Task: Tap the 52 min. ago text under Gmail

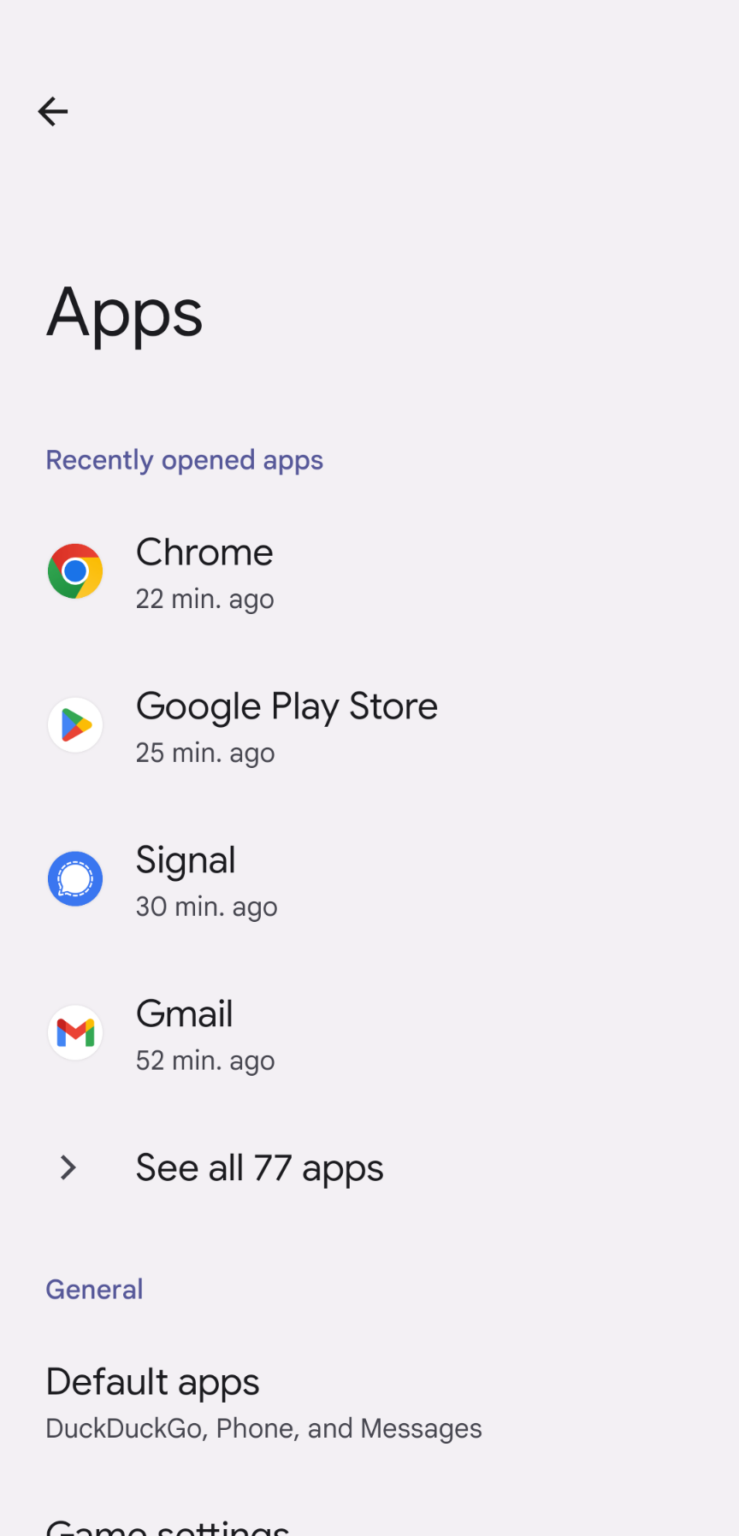Action: [x=204, y=1060]
